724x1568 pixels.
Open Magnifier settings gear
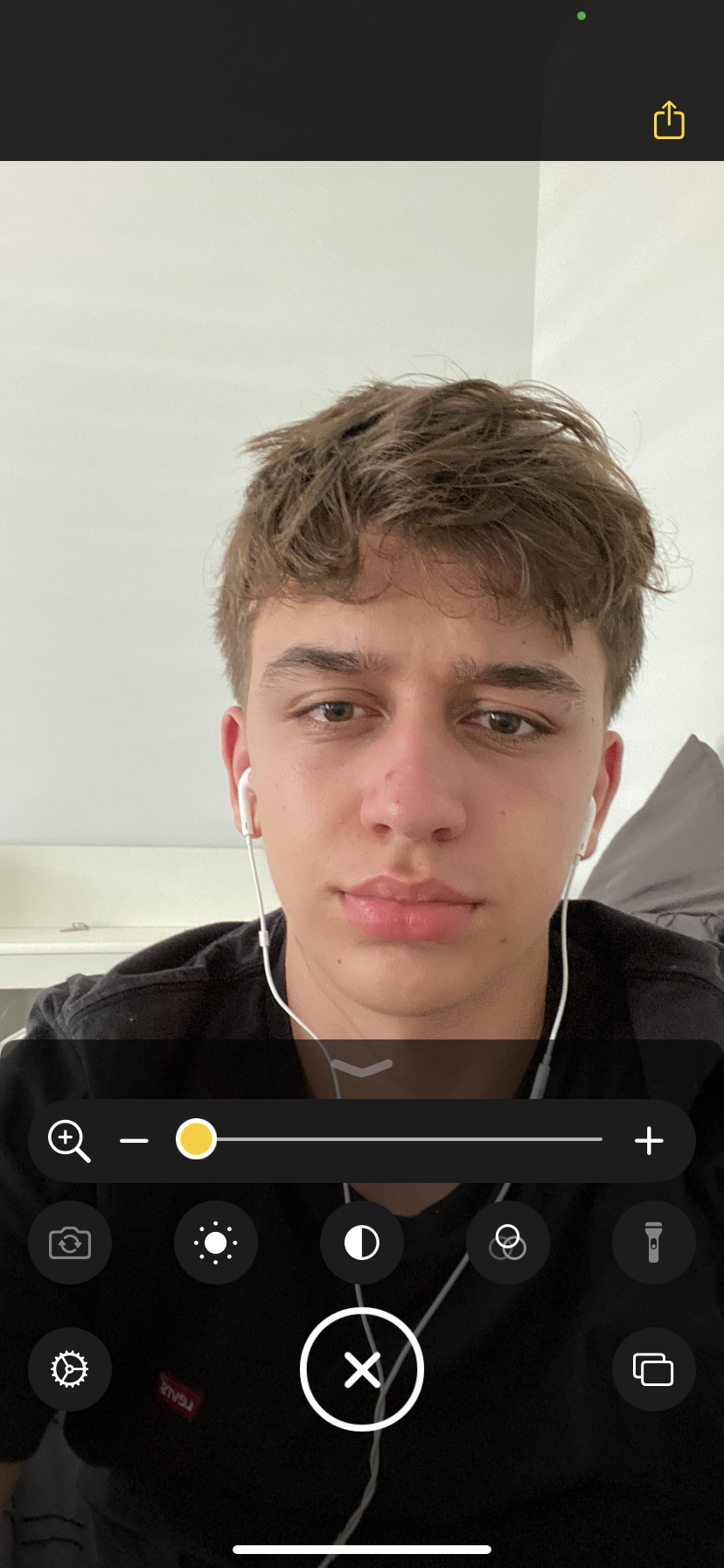(70, 1369)
